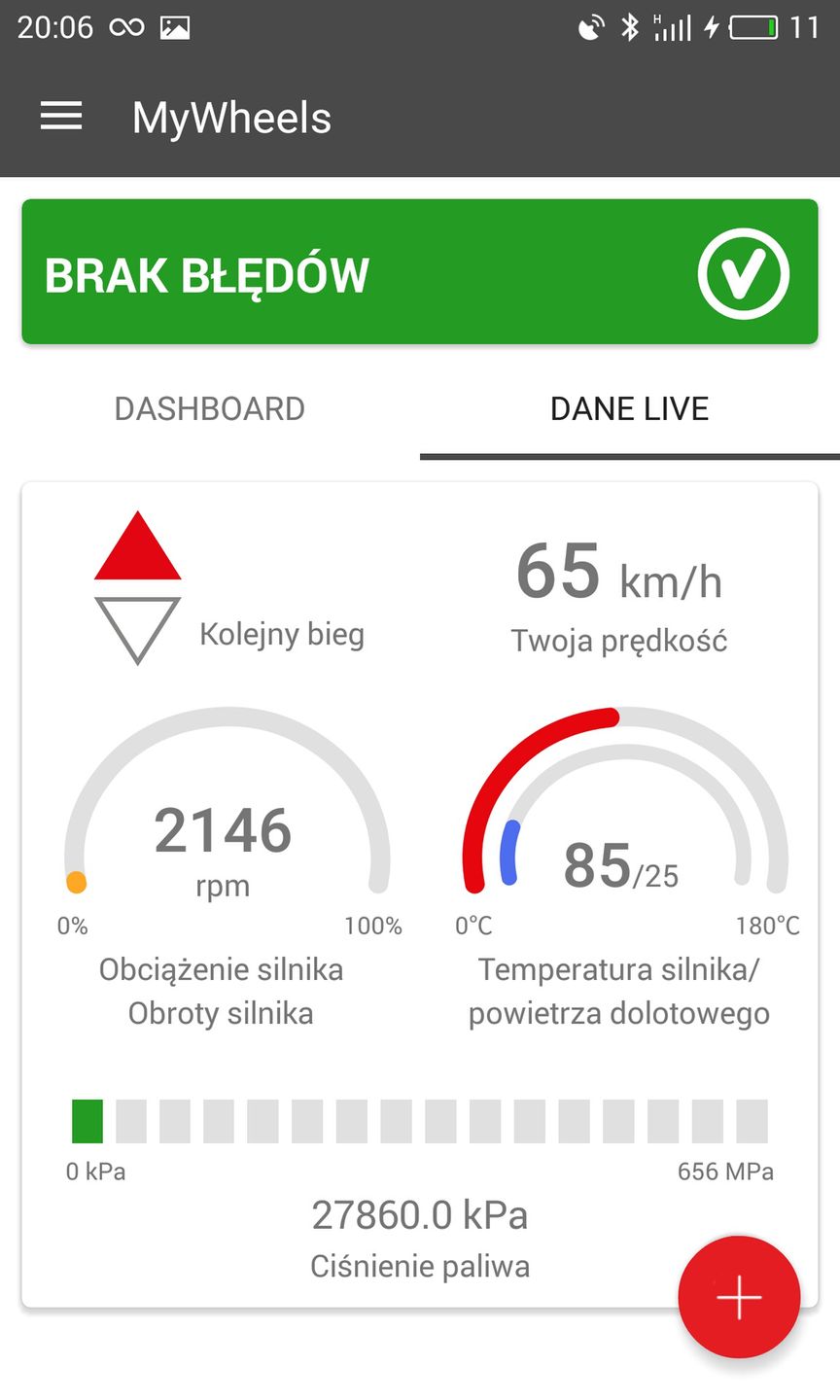Viewport: 840px width, 1400px height.
Task: Select the Obciążenie silnika gauge label
Action: (222, 968)
